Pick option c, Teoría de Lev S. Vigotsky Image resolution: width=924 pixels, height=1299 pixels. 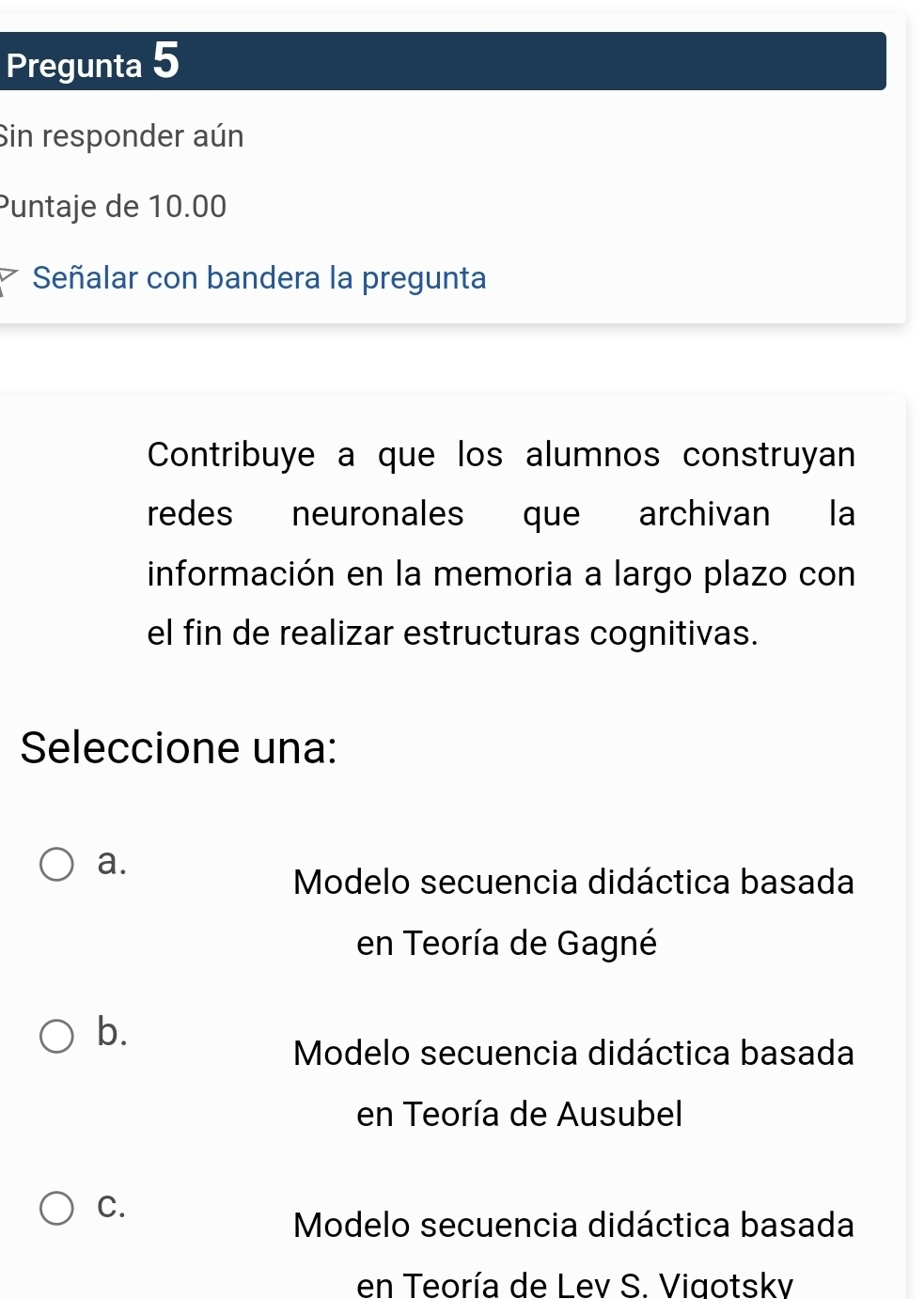tap(56, 1209)
